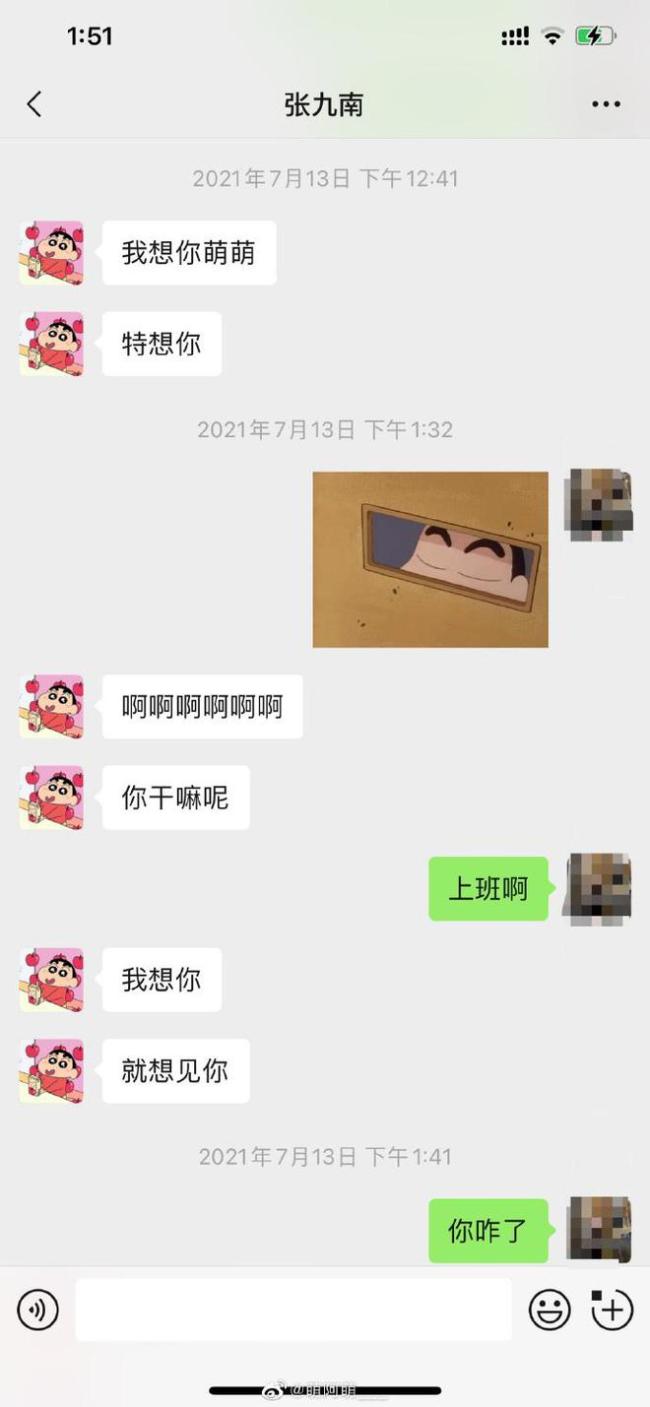Focus the message text field

293,1309
